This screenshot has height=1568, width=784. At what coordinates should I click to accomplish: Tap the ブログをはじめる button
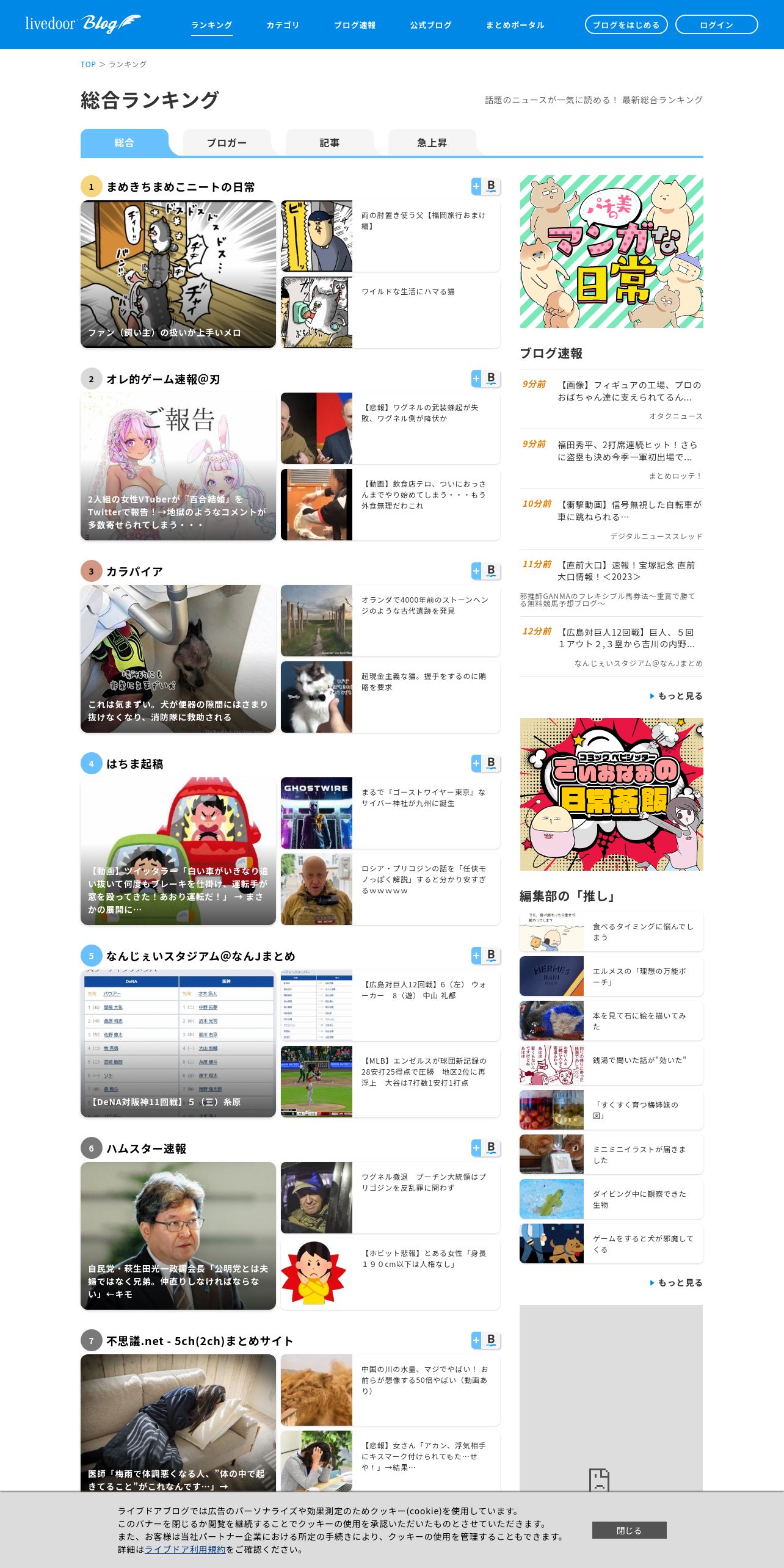(x=626, y=25)
